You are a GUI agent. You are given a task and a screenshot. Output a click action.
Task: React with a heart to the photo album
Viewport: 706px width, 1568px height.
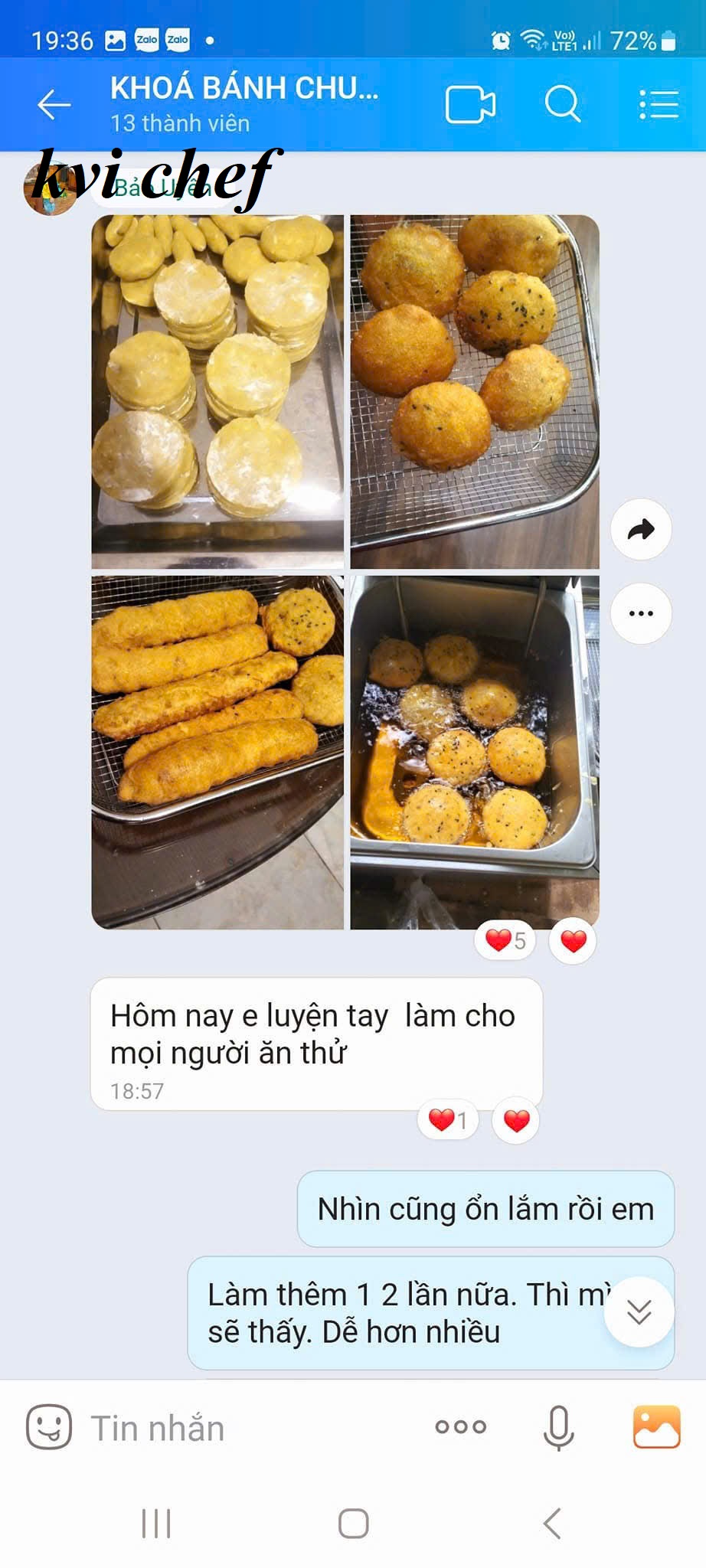click(574, 940)
